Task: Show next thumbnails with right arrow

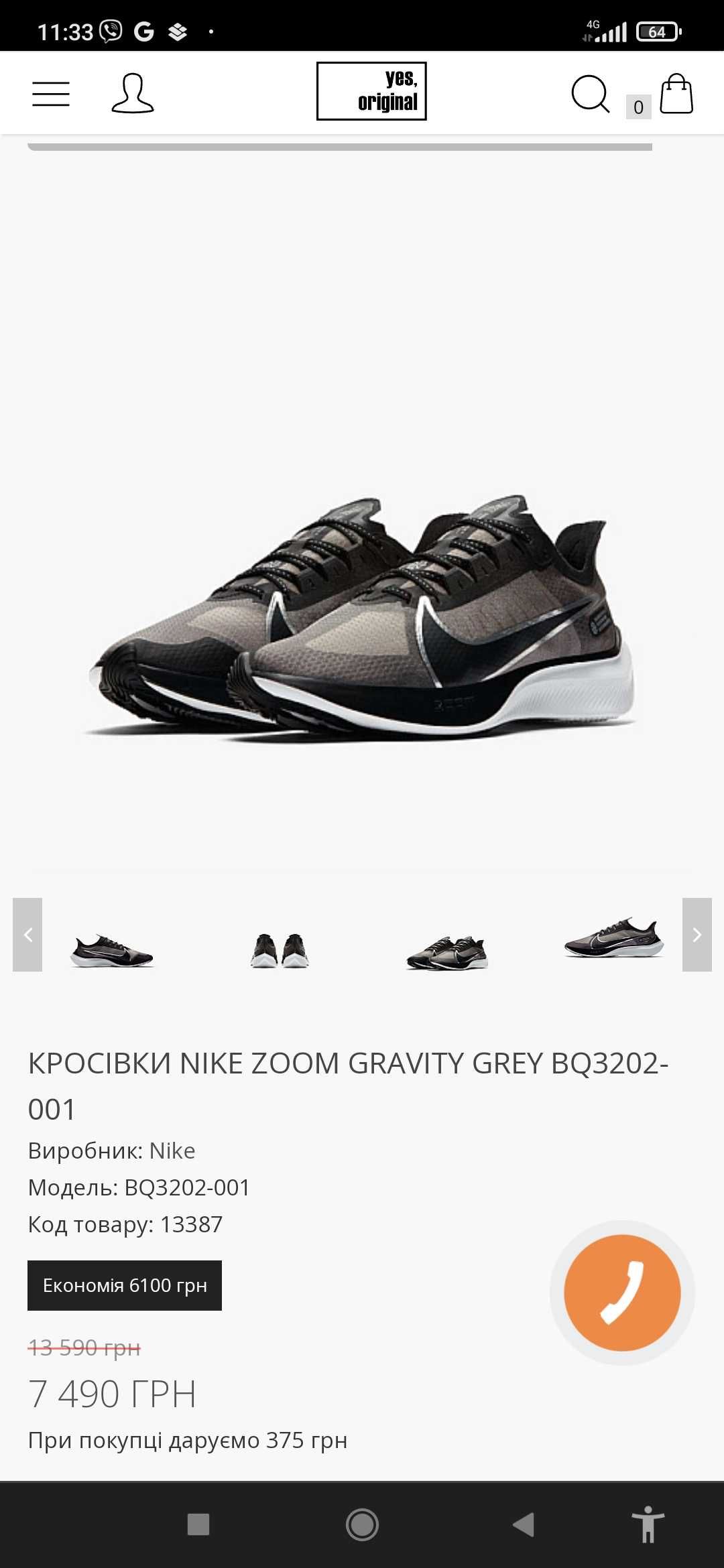Action: coord(697,935)
